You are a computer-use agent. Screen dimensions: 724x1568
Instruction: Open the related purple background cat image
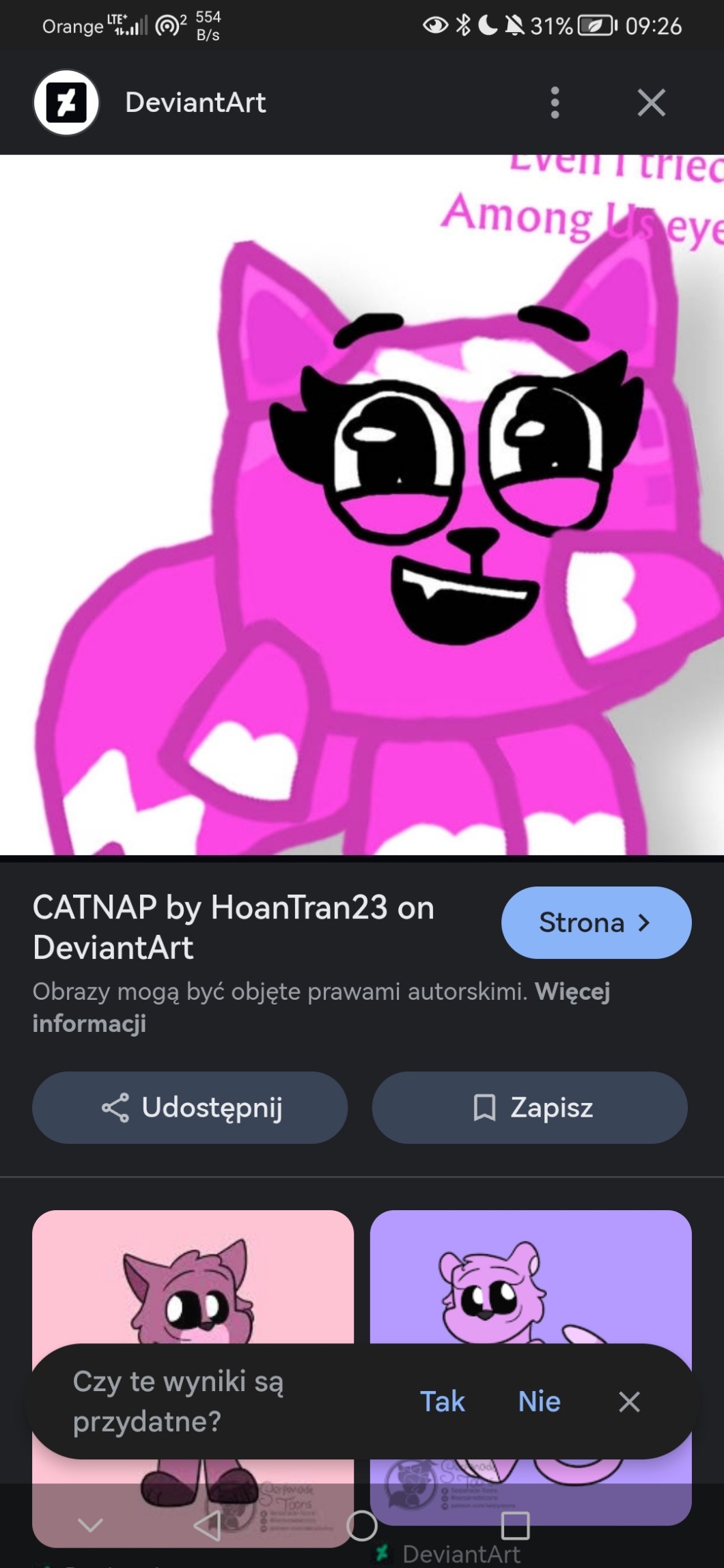coord(530,1276)
